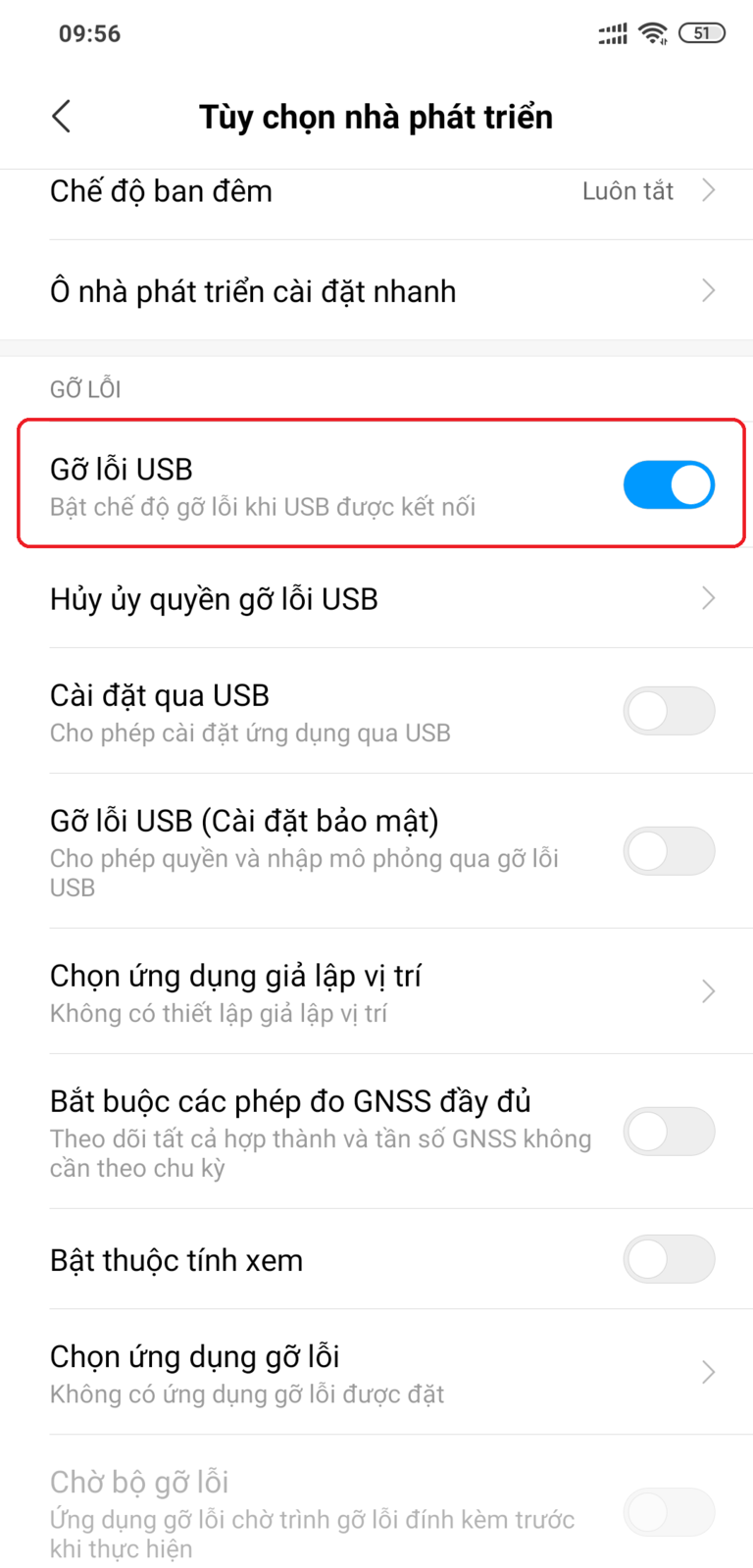The width and height of the screenshot is (753, 1568).
Task: Toggle Bắt buộc các phép đo GNSS đầy đủ
Action: 669,1132
